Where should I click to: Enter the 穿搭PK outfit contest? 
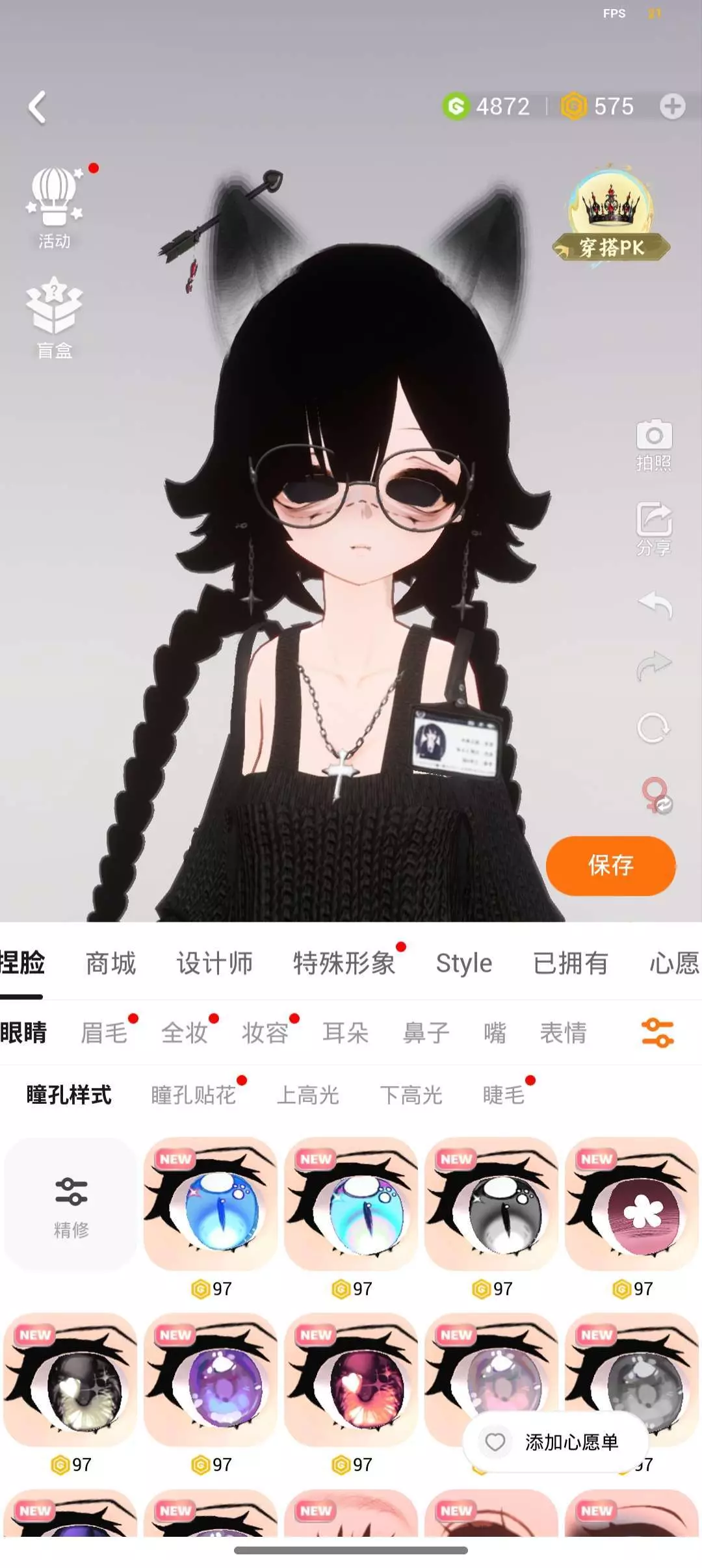(611, 215)
